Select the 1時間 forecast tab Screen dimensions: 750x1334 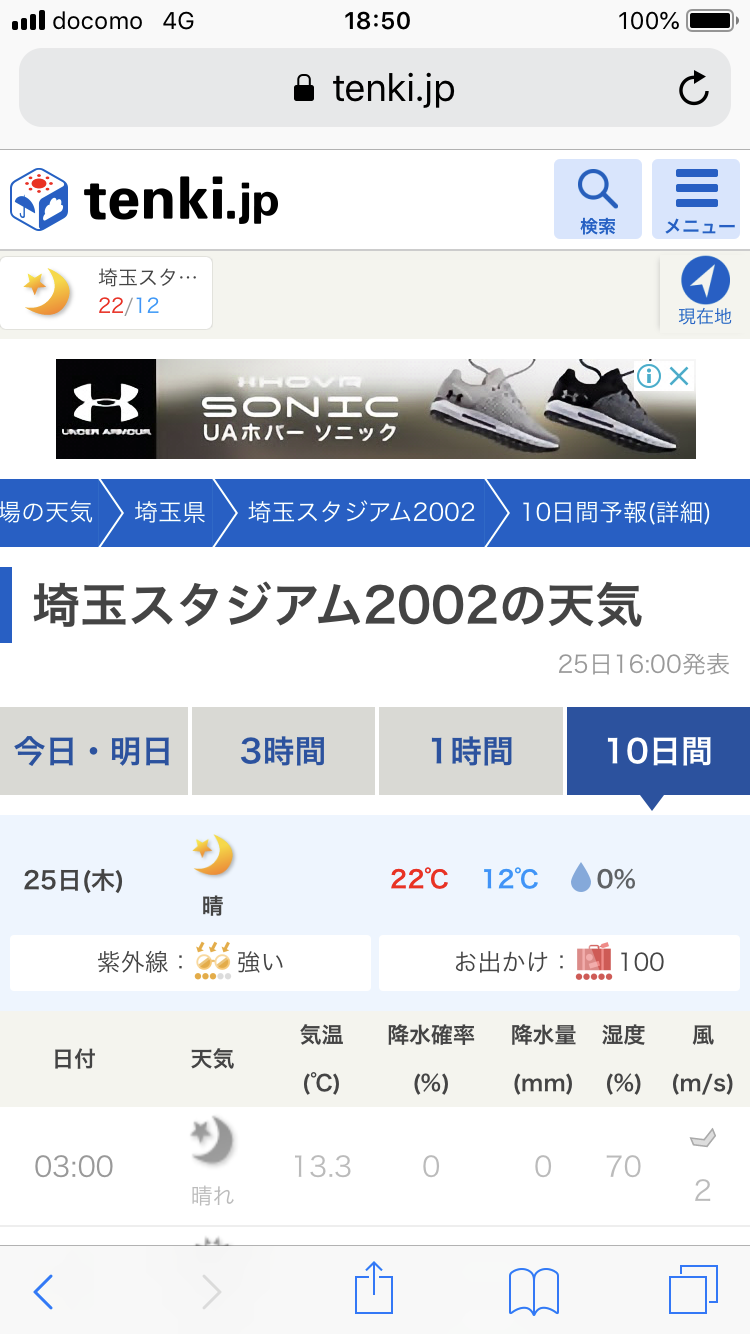coord(470,751)
